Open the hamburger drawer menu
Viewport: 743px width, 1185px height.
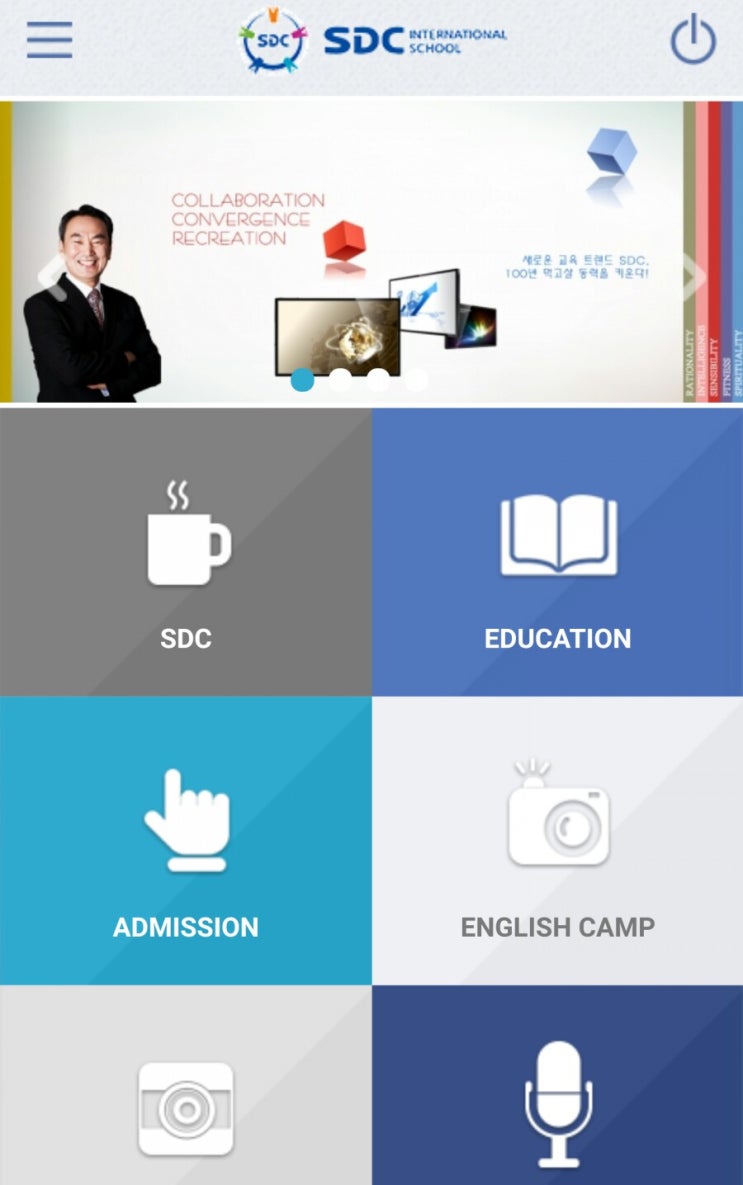pos(49,41)
